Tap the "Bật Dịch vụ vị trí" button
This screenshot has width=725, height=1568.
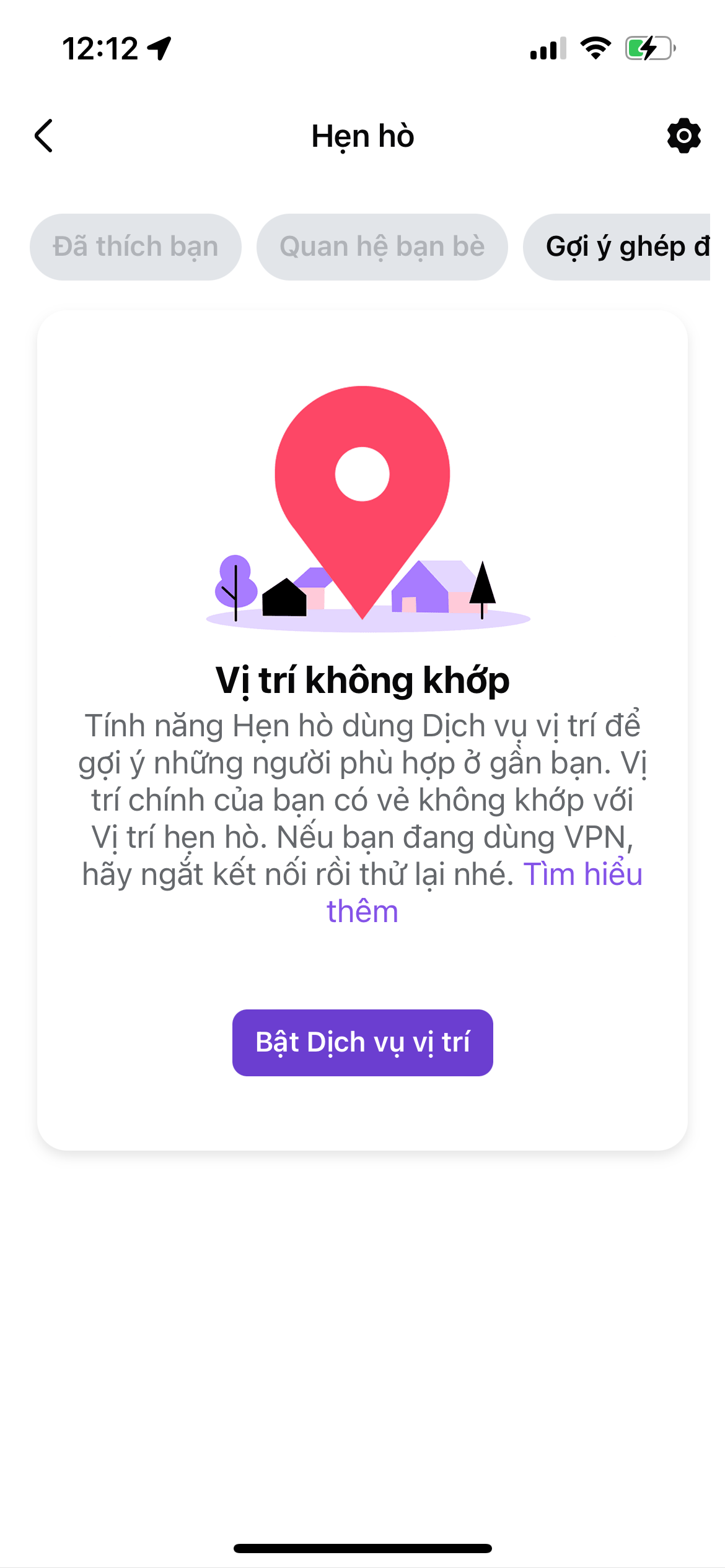[362, 1043]
